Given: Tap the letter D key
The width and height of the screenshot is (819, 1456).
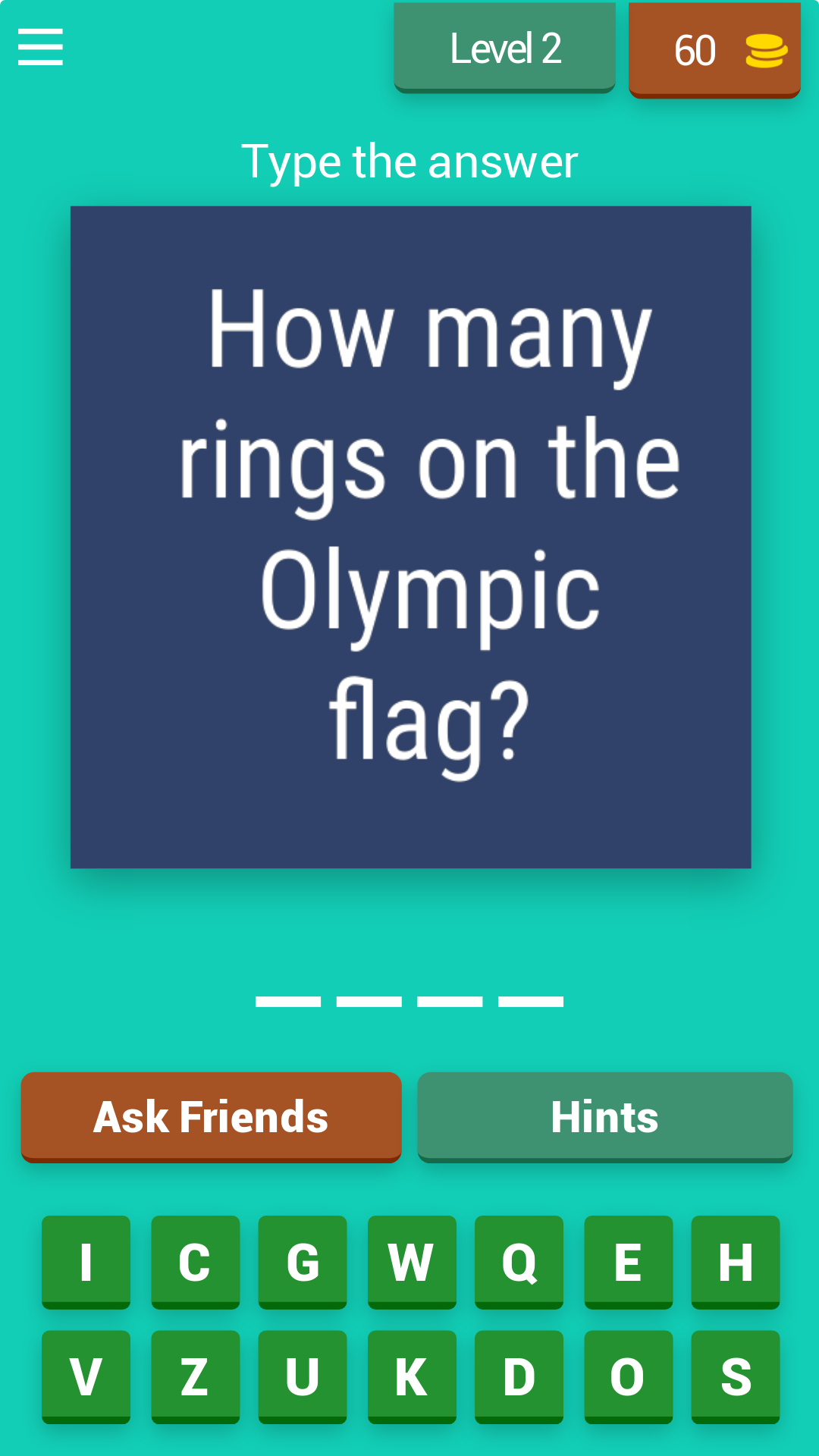Looking at the screenshot, I should click(519, 1376).
